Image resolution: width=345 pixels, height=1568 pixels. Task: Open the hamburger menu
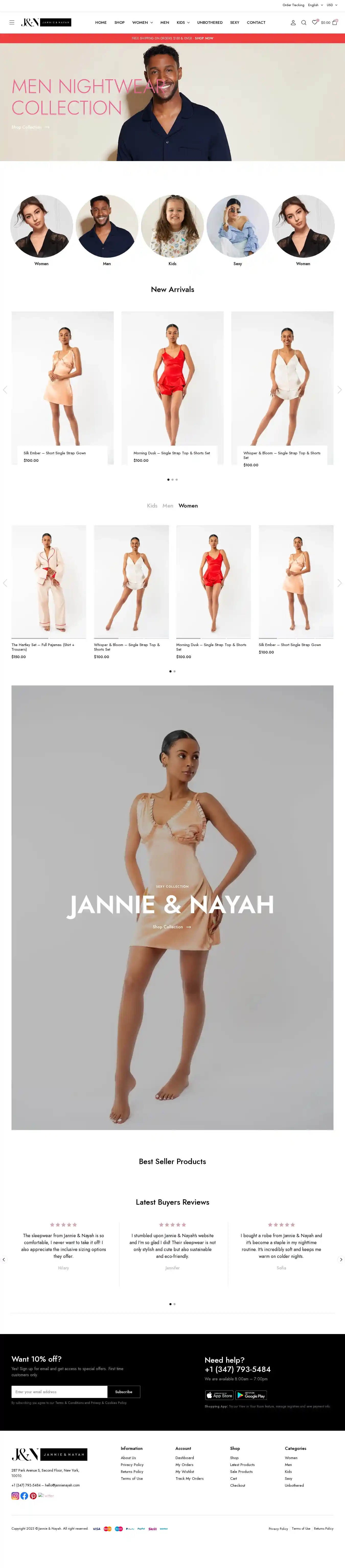[x=11, y=22]
